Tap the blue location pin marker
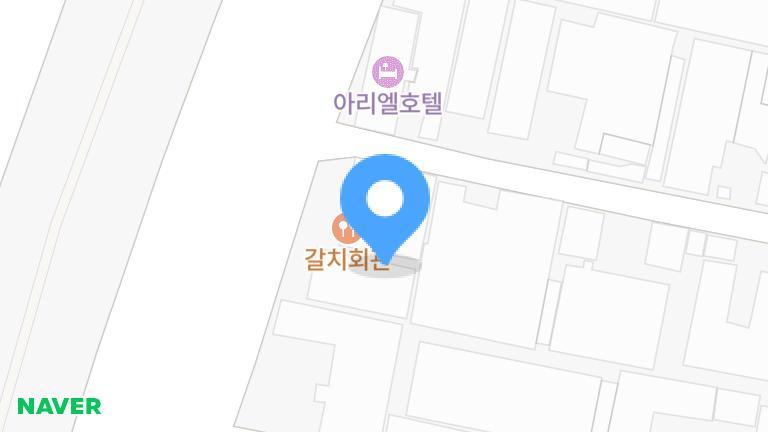The width and height of the screenshot is (768, 432). (x=385, y=204)
